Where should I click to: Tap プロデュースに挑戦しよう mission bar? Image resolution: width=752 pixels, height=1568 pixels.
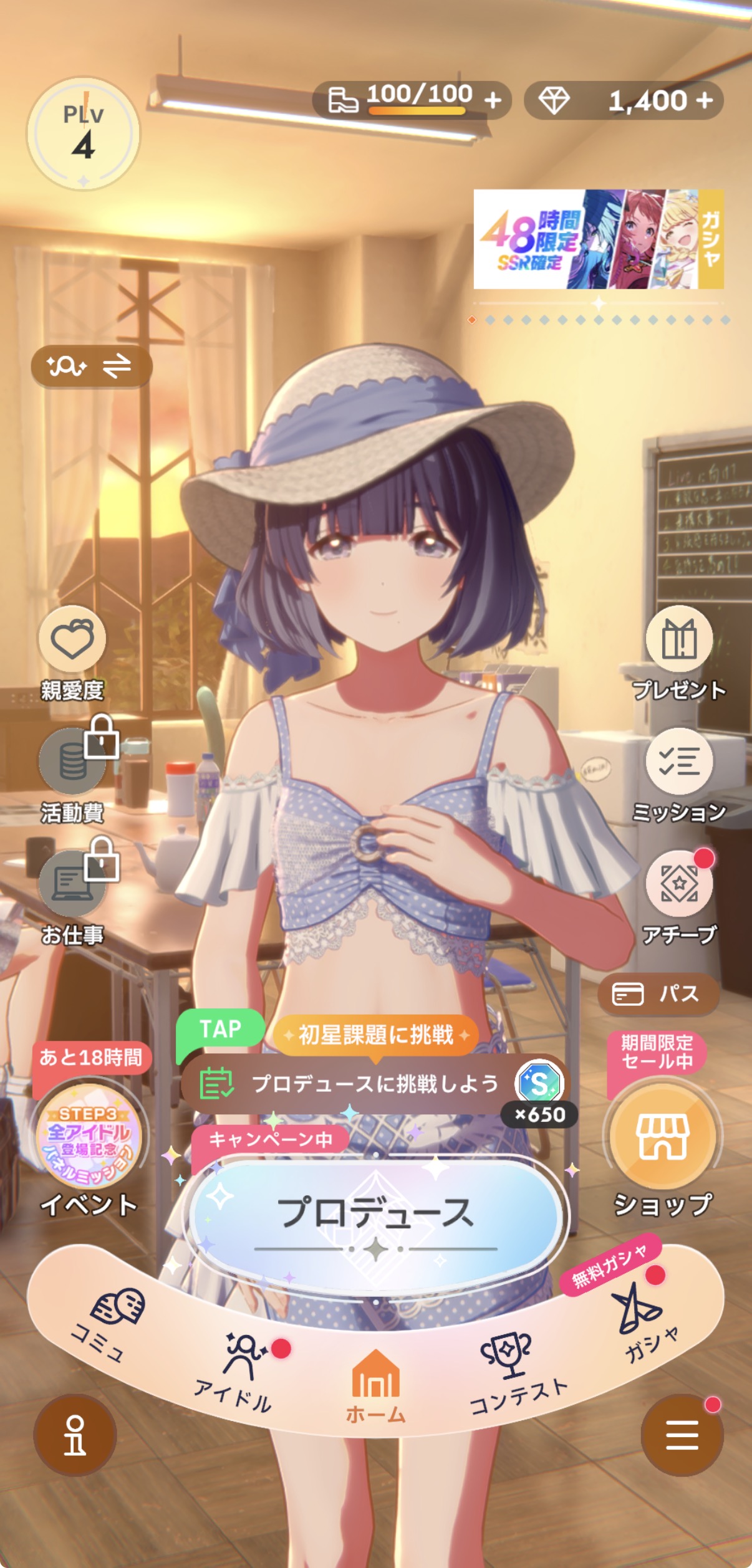click(374, 1084)
